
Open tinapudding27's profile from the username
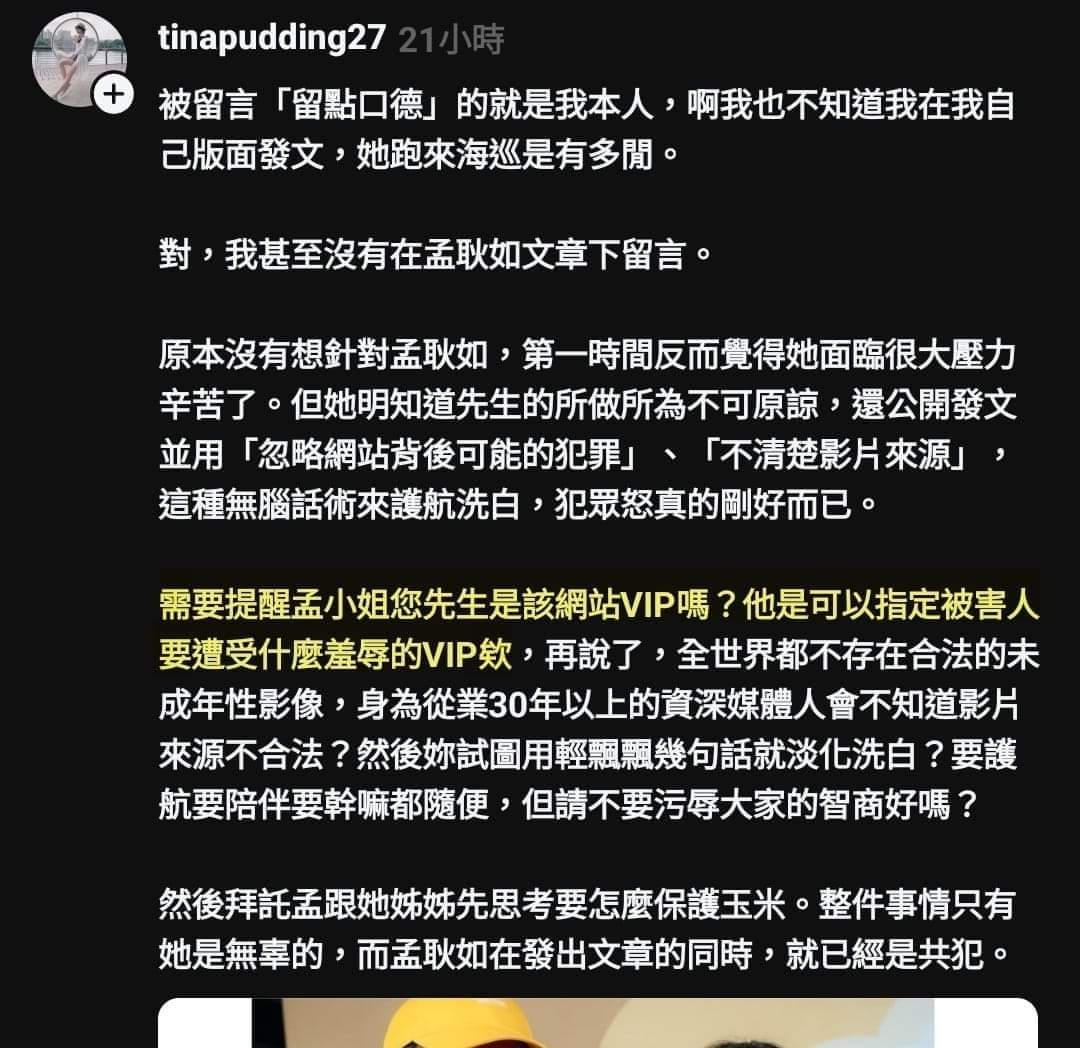pos(271,38)
